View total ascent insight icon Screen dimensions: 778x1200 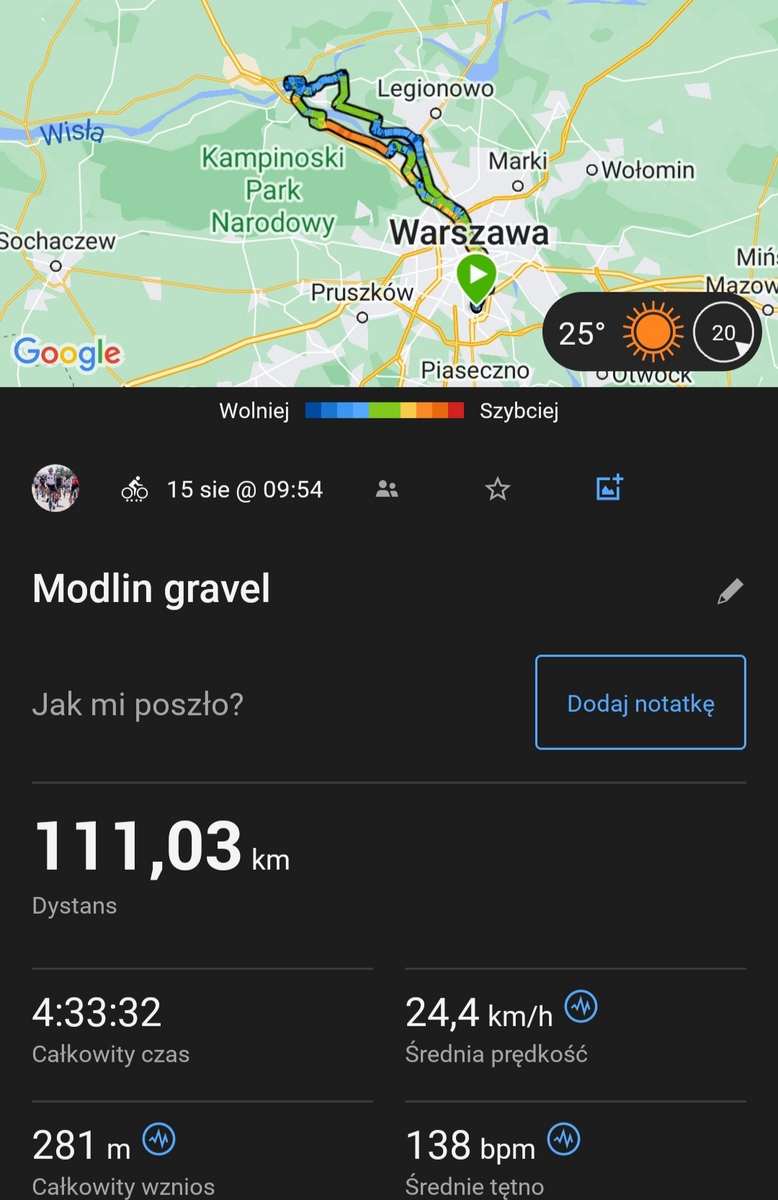159,1139
